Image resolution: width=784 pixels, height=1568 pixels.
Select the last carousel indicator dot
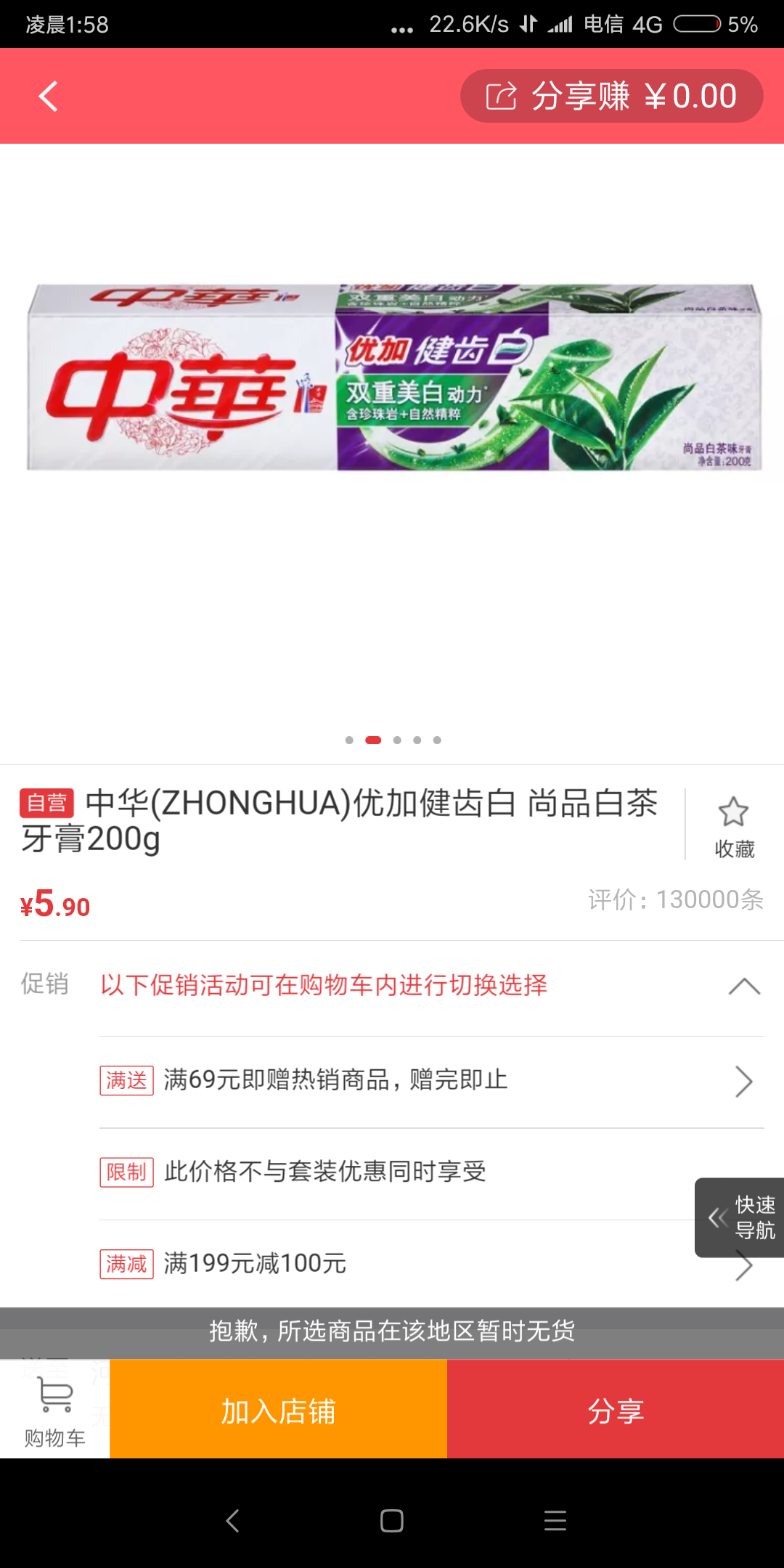tap(437, 740)
